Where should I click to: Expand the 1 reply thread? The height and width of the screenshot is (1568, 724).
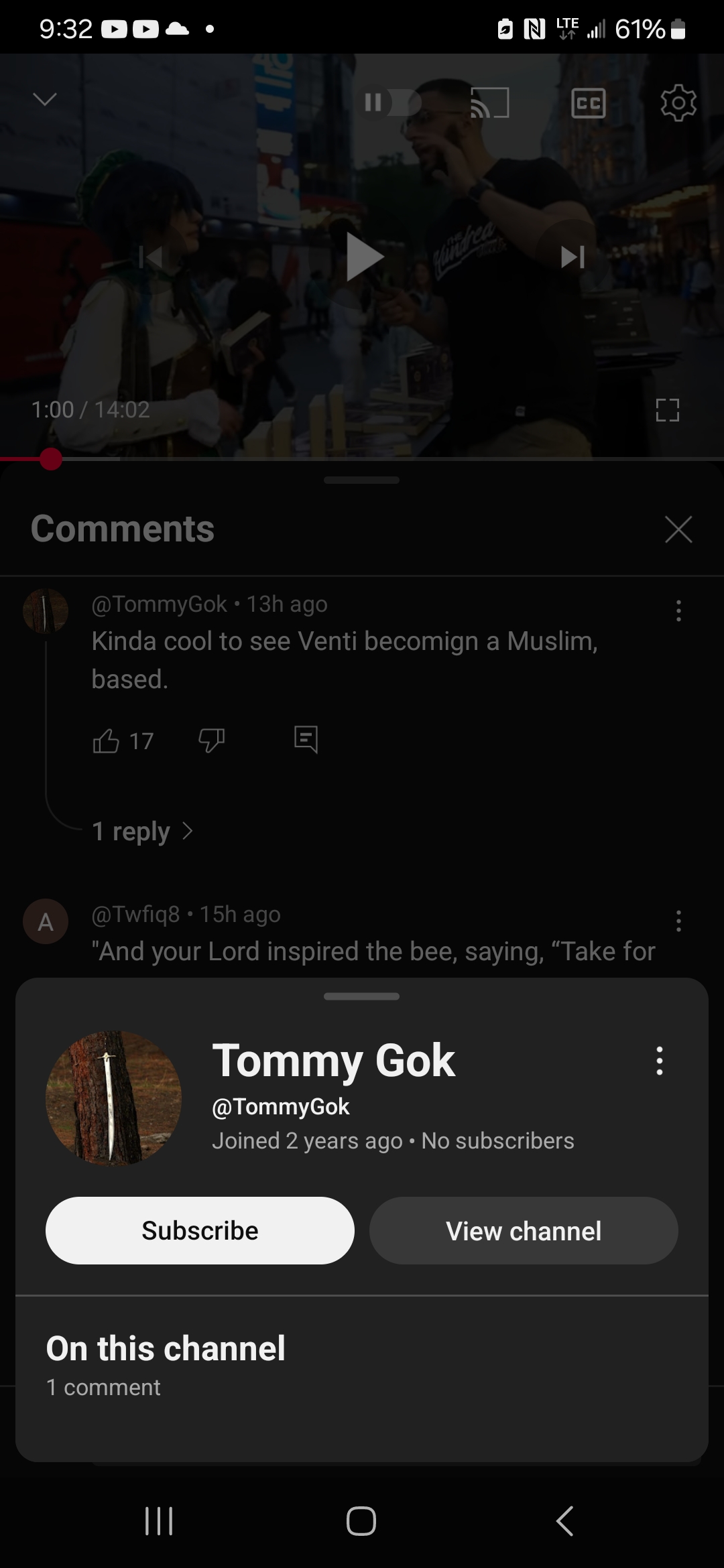[143, 831]
